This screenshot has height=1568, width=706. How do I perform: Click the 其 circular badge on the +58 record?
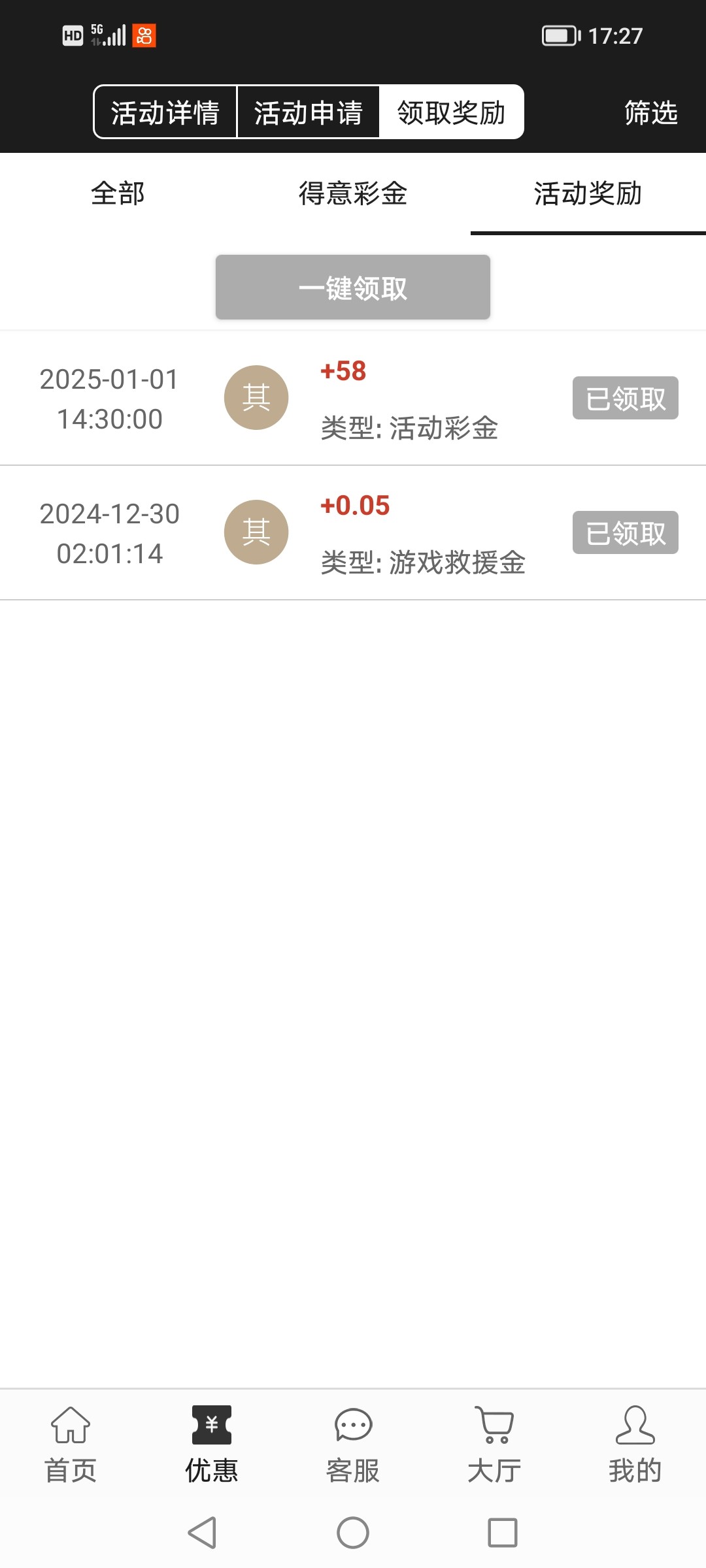(x=256, y=397)
